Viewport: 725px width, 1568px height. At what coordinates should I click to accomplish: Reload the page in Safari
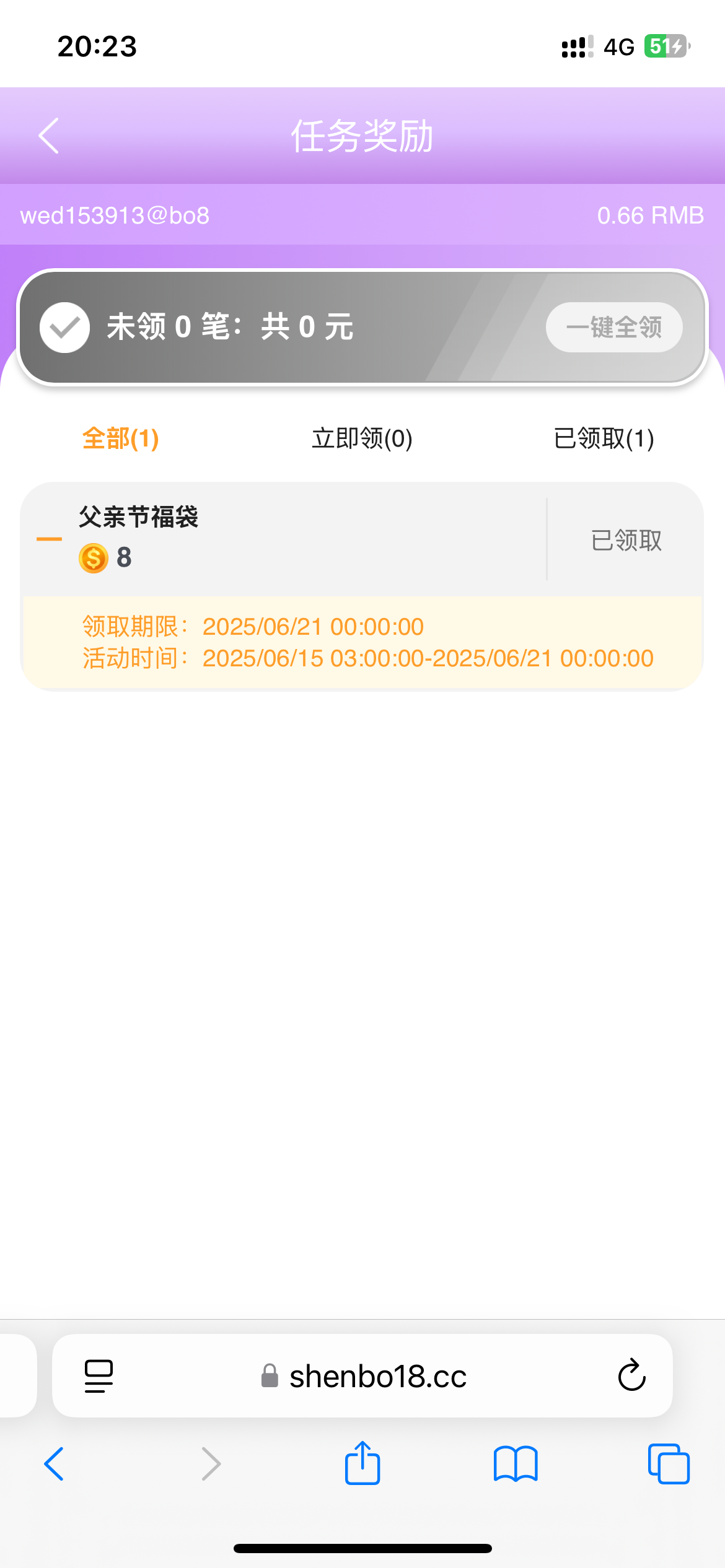pos(631,1375)
